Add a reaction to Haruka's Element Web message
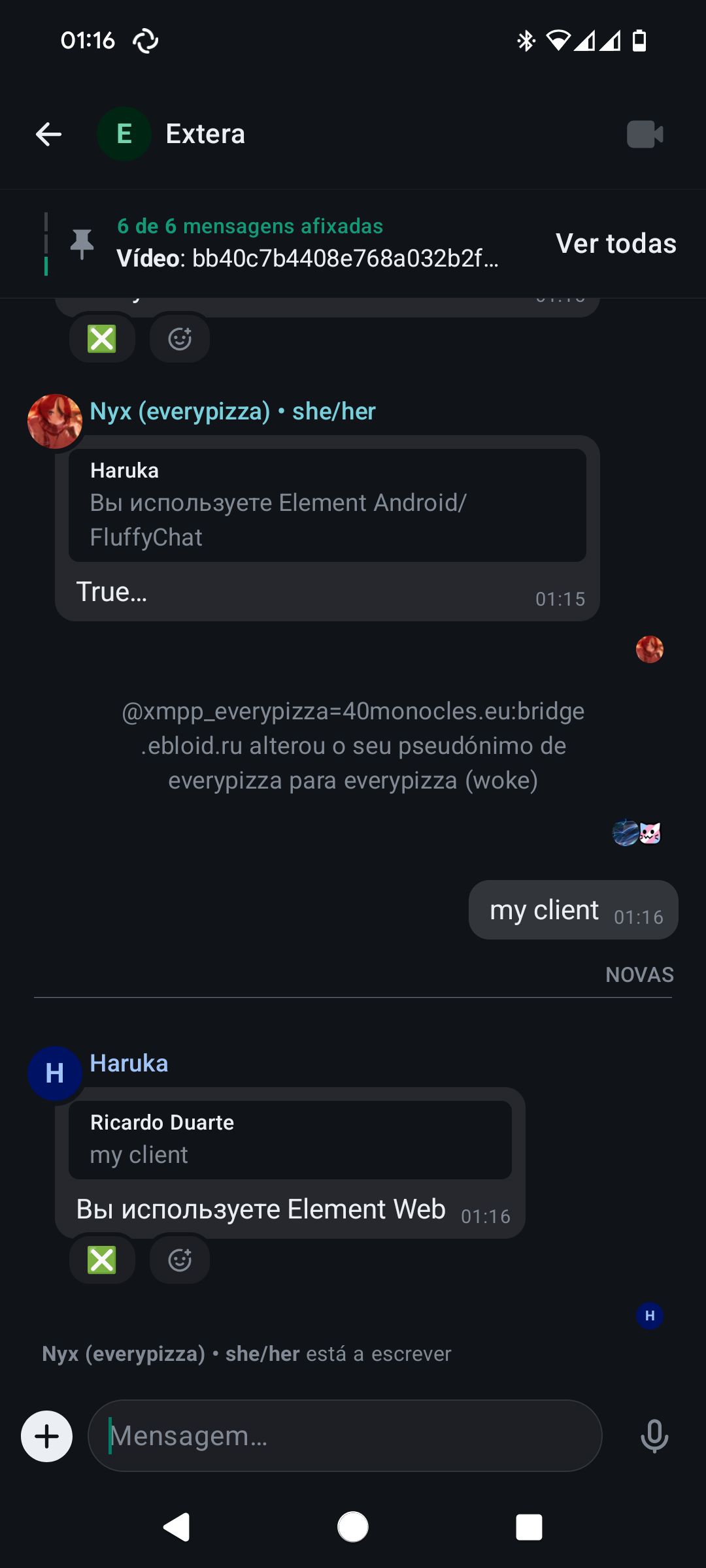 [x=180, y=1260]
